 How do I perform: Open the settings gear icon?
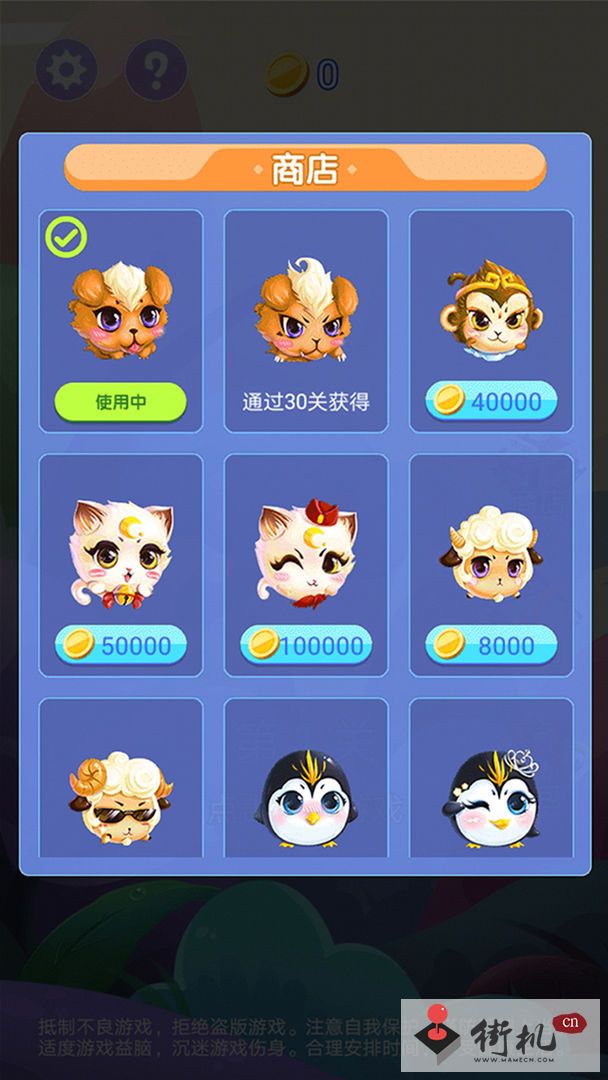(66, 70)
